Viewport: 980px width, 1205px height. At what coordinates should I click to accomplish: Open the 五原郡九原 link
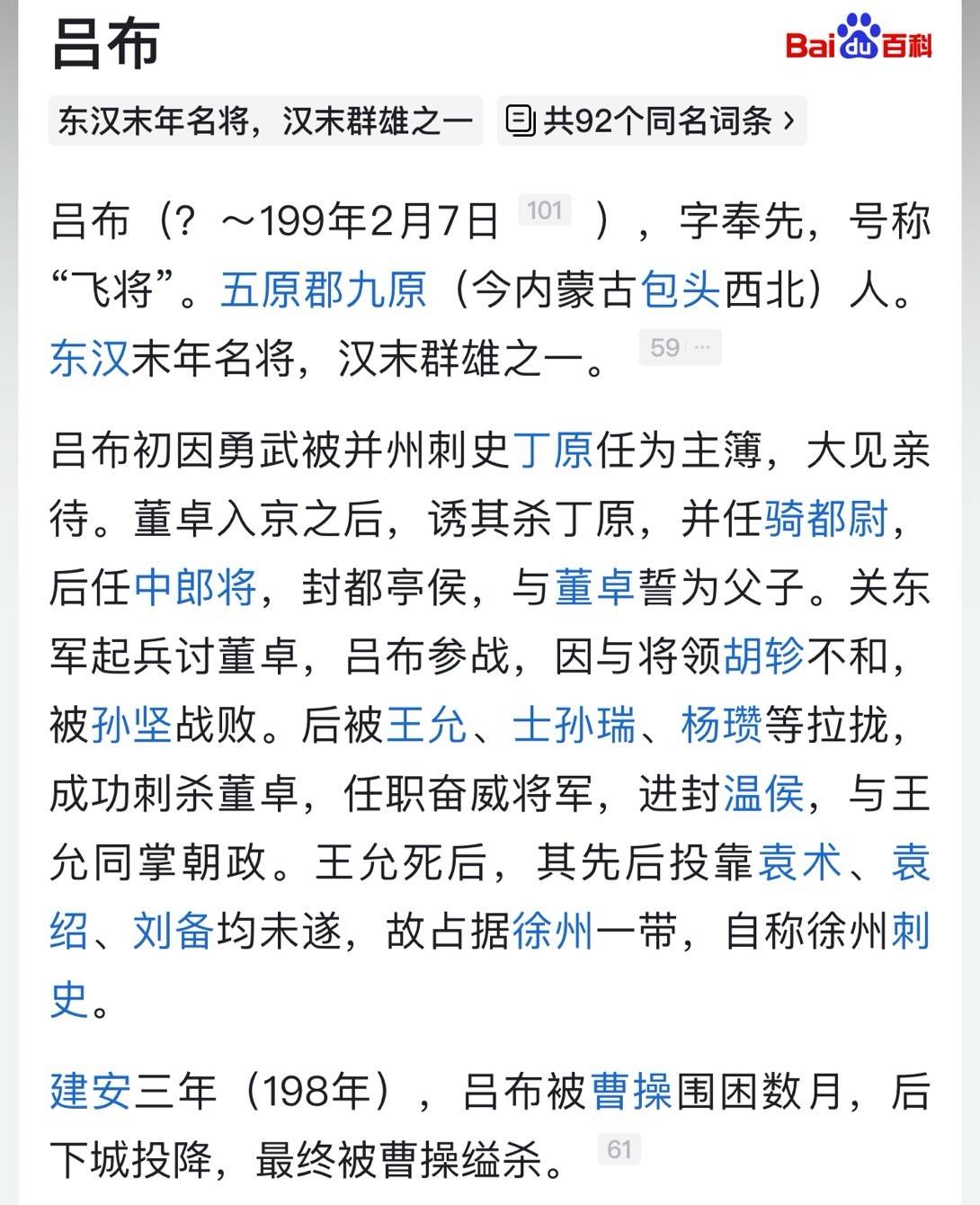click(x=323, y=290)
